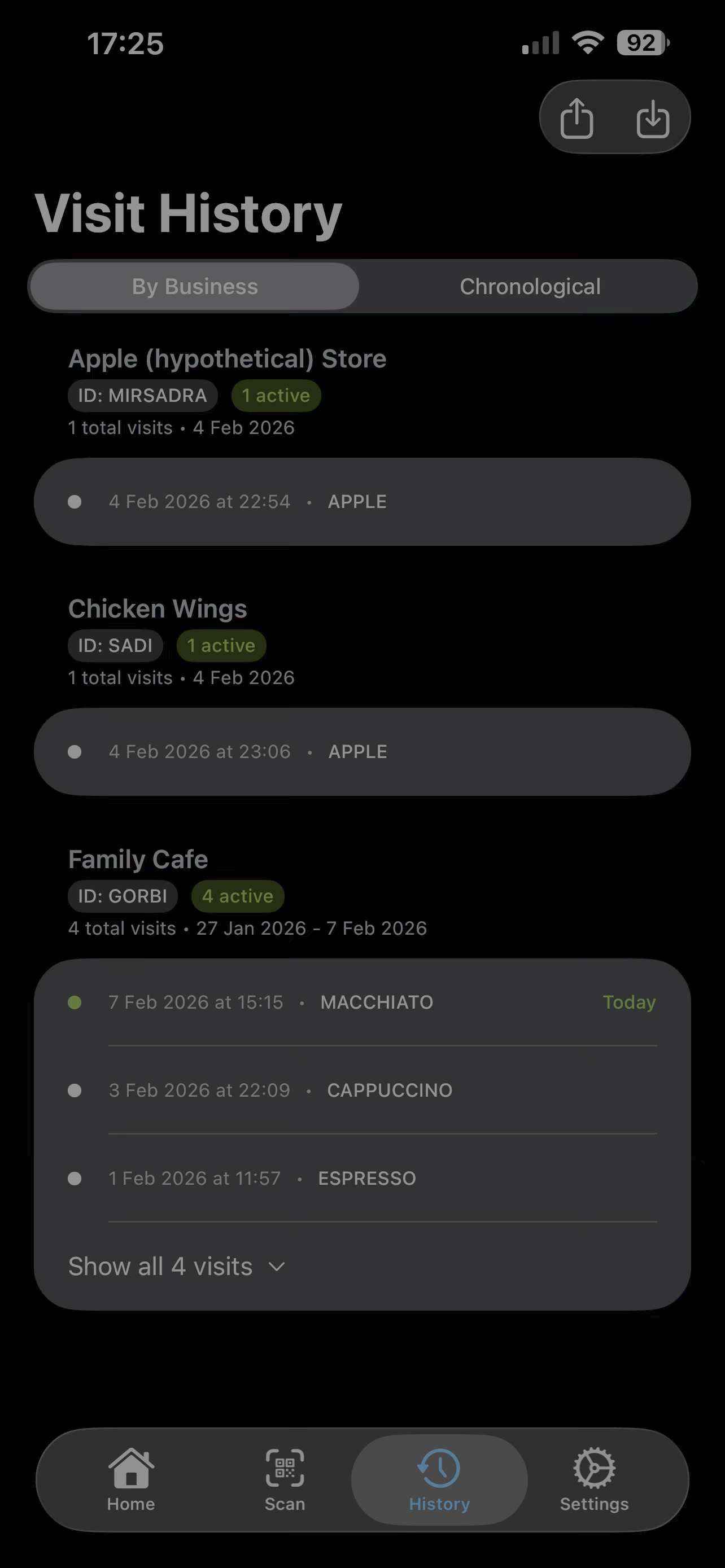Select the History tab
Image resolution: width=725 pixels, height=1568 pixels.
tap(439, 1479)
